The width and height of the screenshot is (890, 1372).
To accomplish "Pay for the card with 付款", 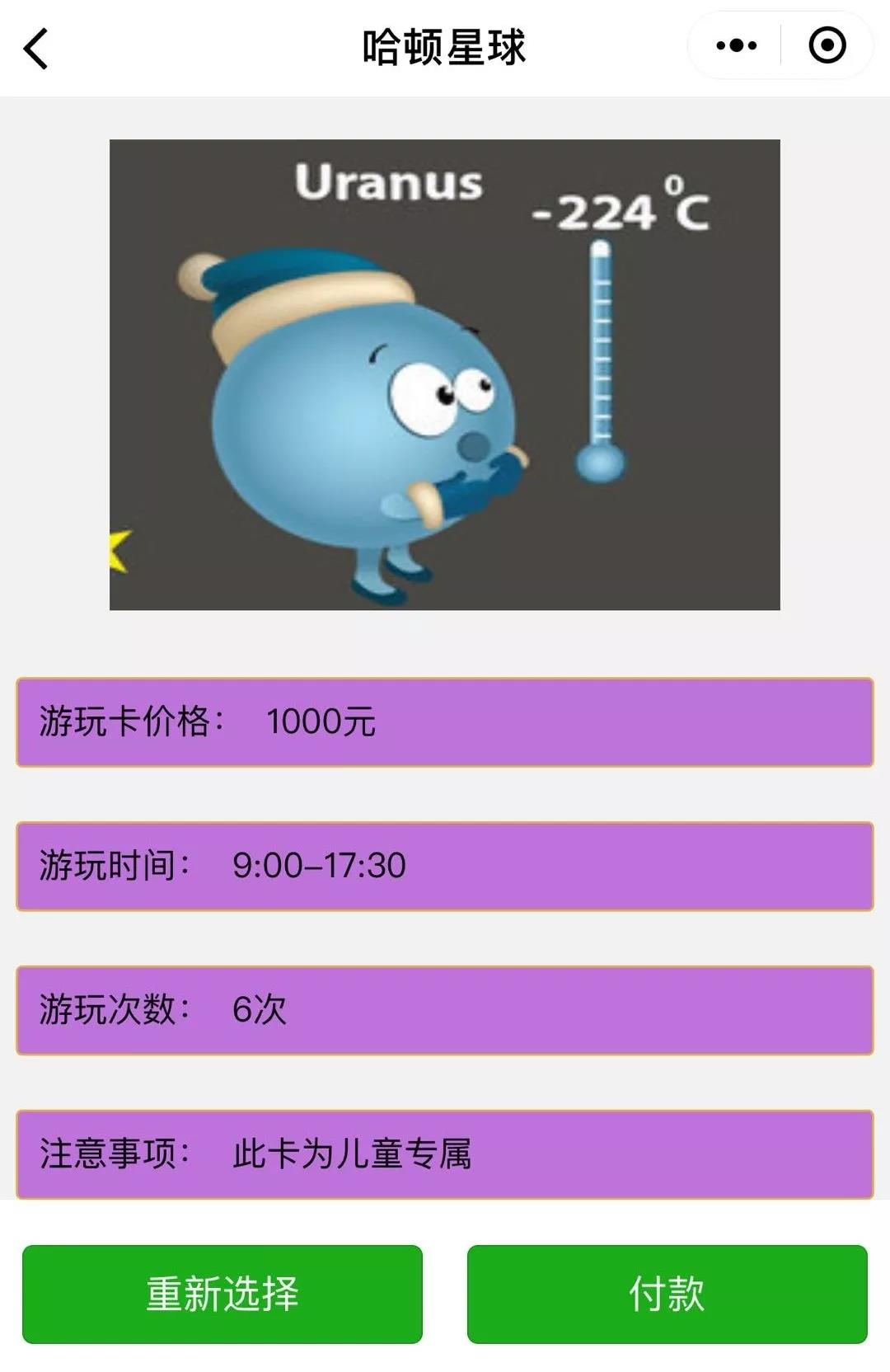I will click(x=667, y=1293).
